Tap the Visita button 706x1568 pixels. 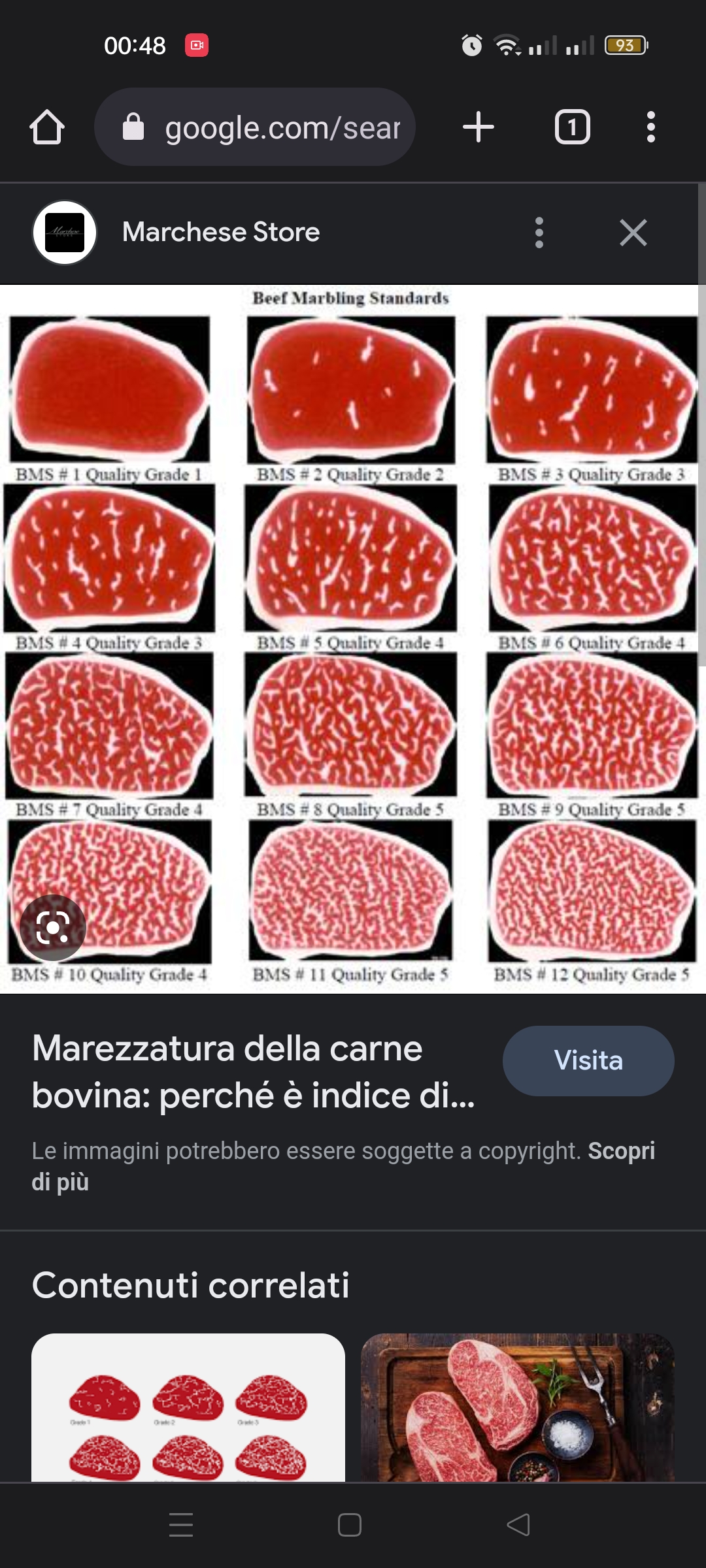(588, 1060)
